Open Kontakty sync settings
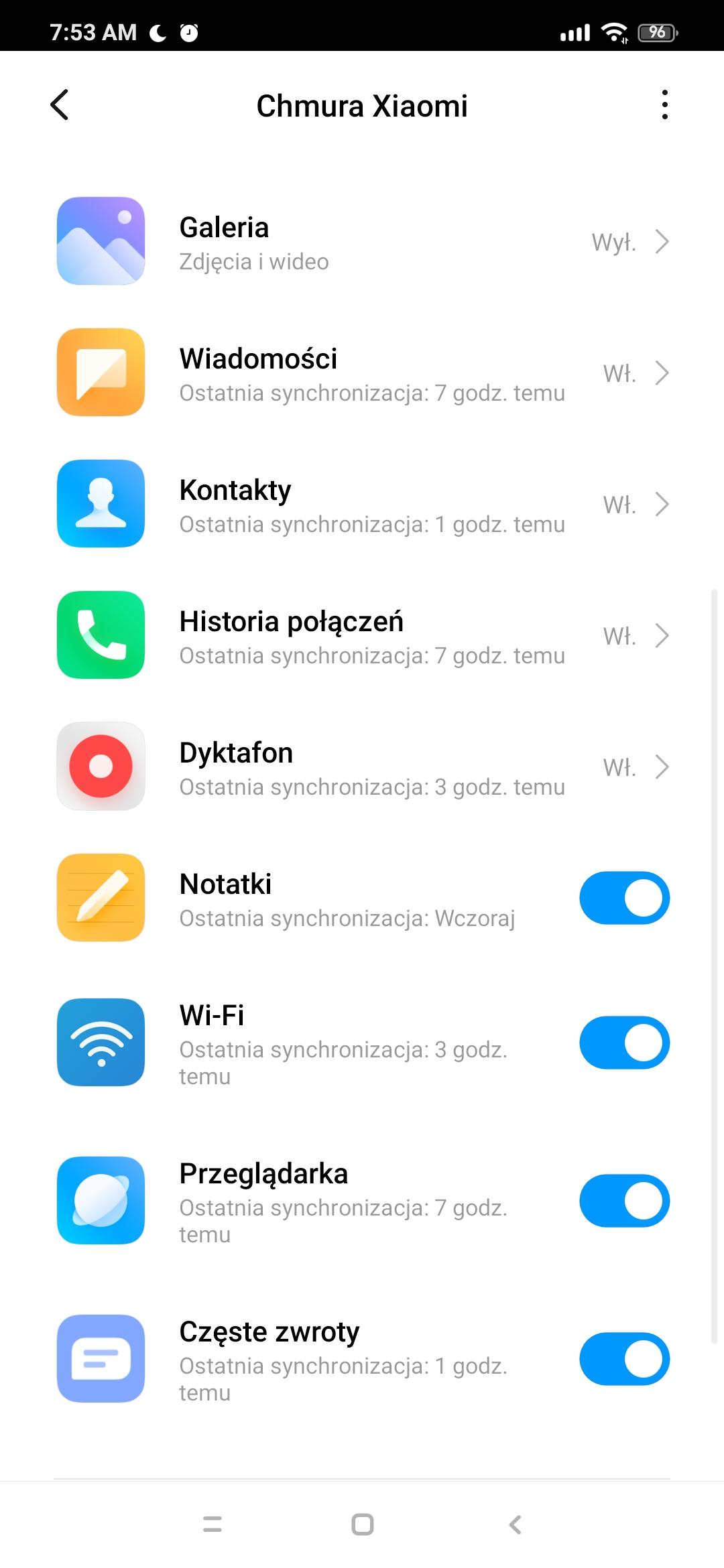Screen dimensions: 724x1568 click(x=362, y=505)
